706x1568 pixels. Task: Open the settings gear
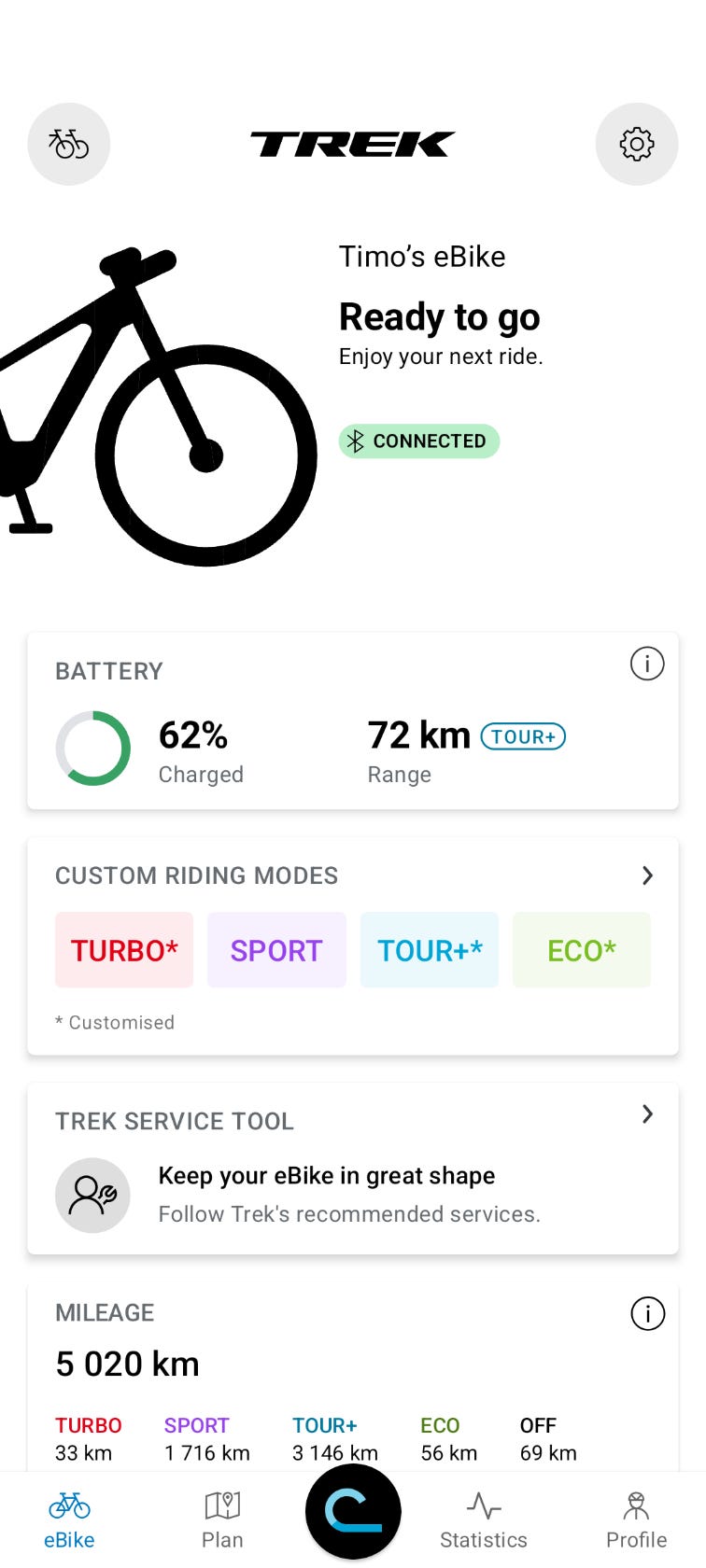click(637, 144)
